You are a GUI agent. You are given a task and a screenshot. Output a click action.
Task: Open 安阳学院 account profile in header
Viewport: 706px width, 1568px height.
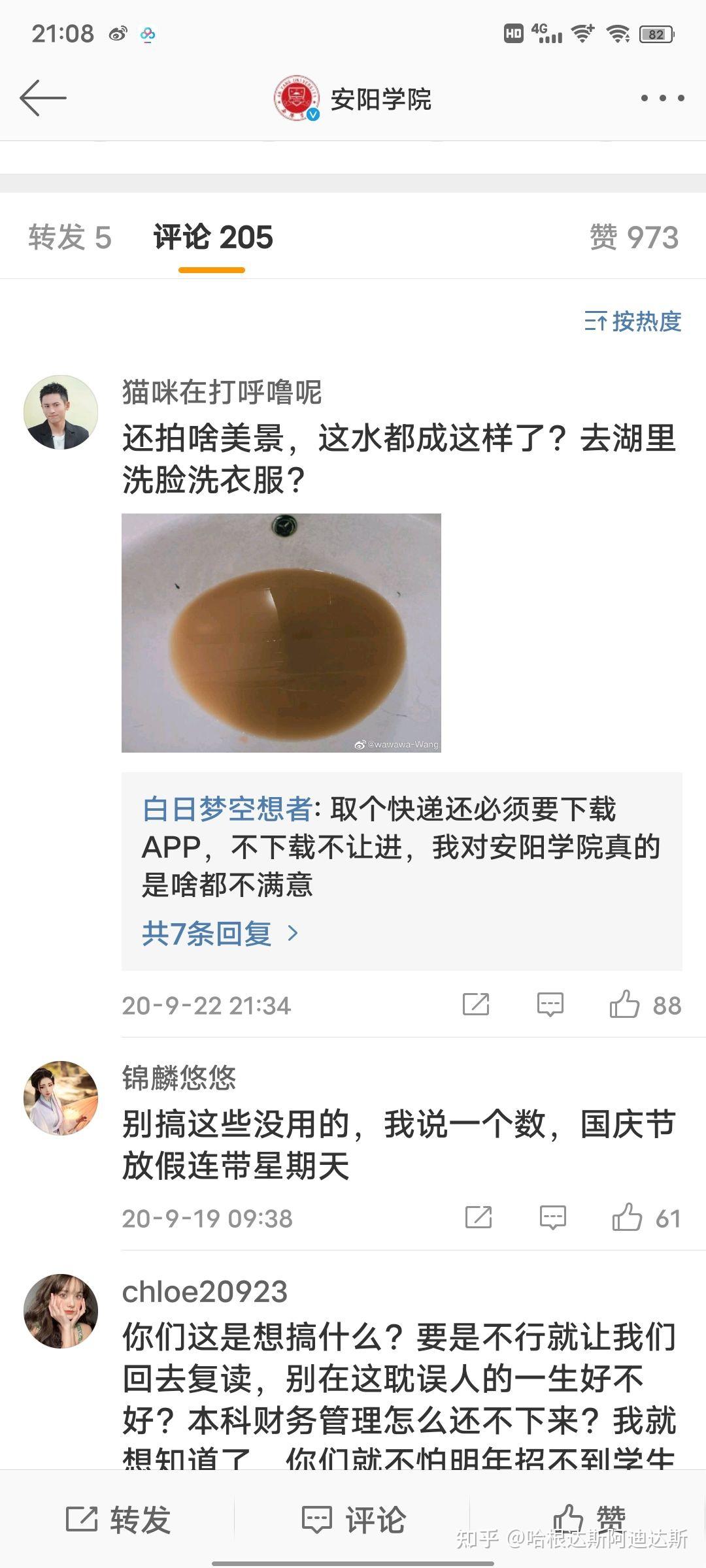point(353,99)
